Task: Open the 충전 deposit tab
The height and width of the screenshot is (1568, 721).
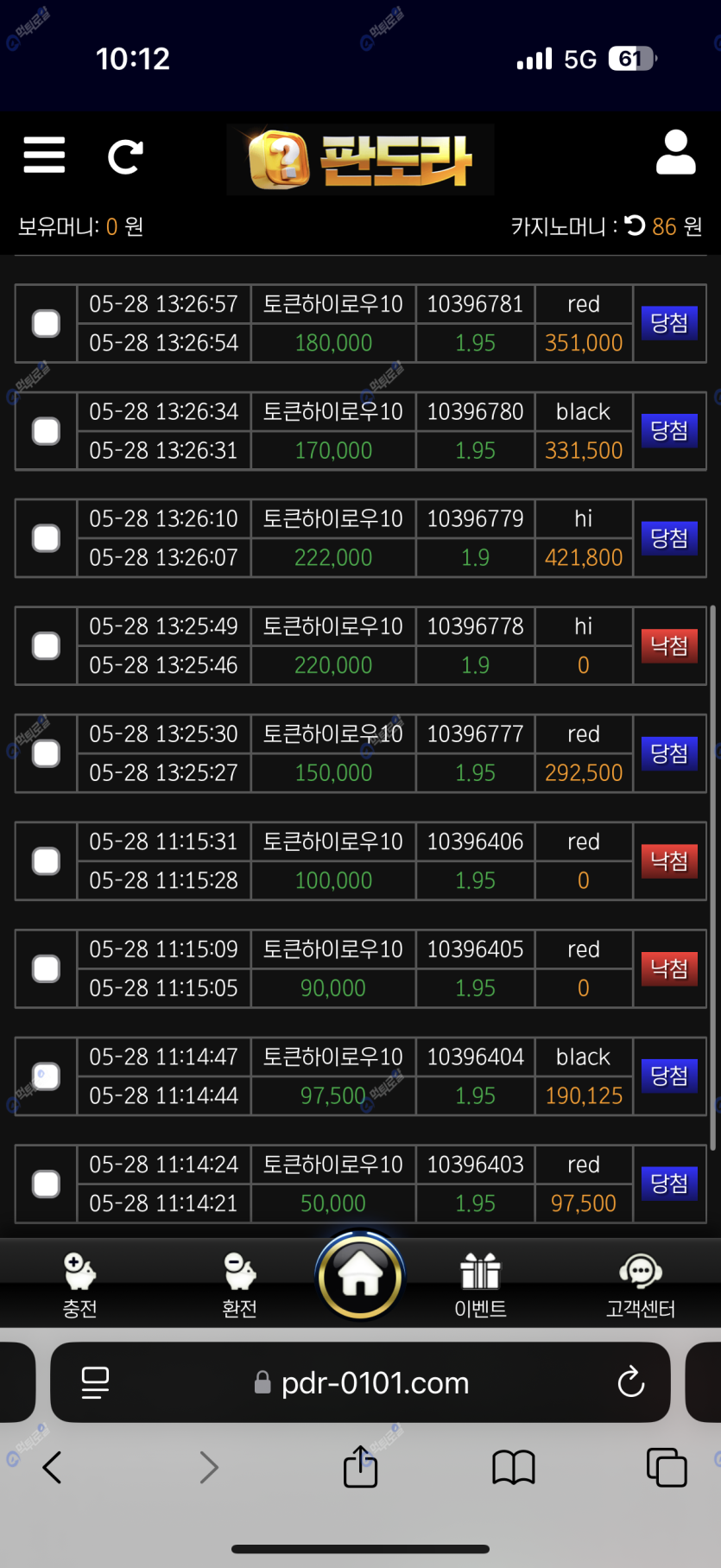Action: (79, 1285)
